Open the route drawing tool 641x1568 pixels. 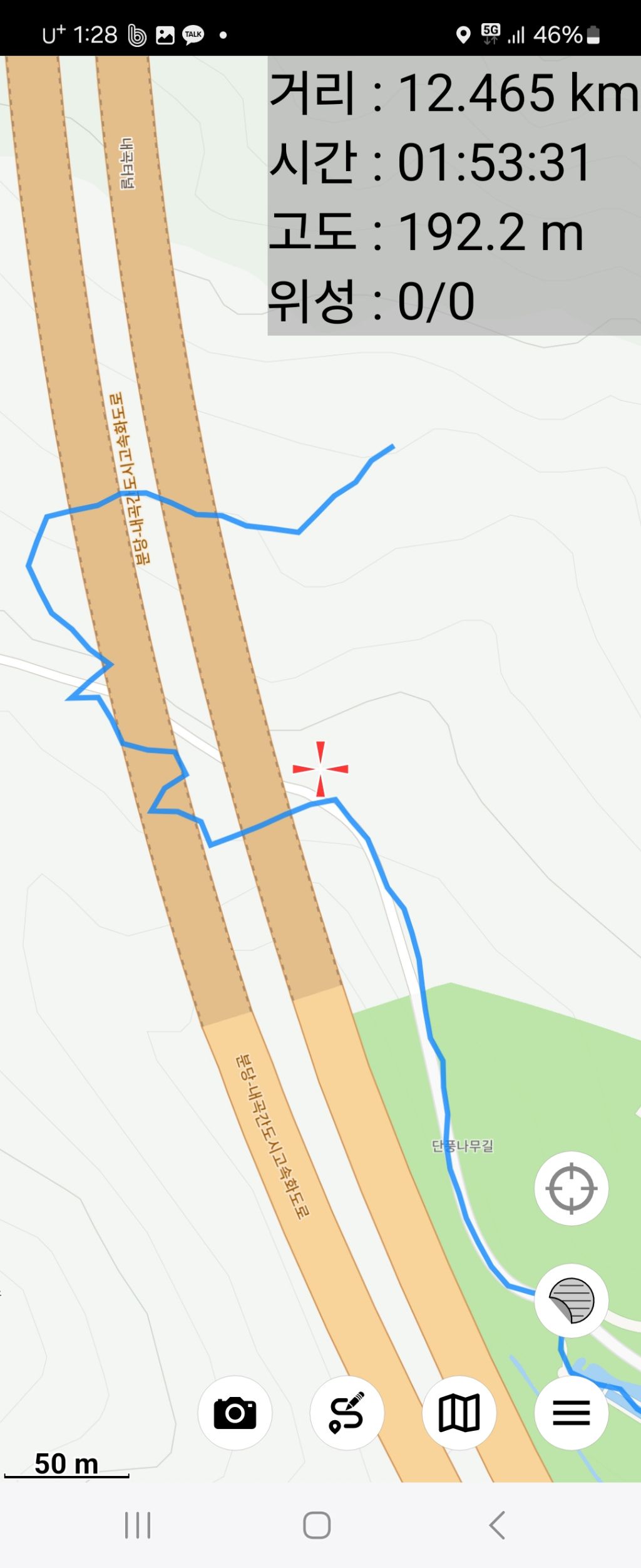pyautogui.click(x=347, y=1413)
